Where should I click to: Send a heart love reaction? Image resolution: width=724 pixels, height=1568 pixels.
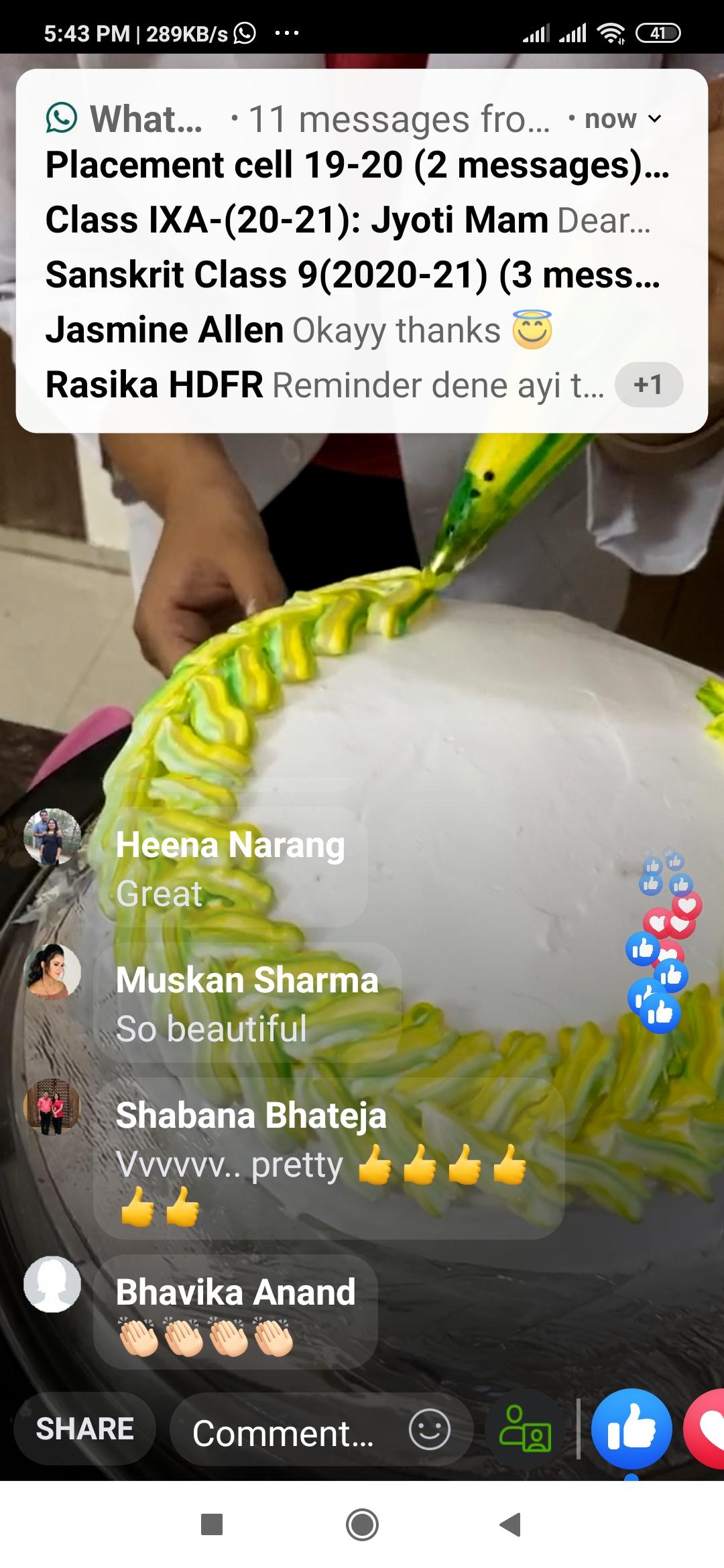(705, 1429)
